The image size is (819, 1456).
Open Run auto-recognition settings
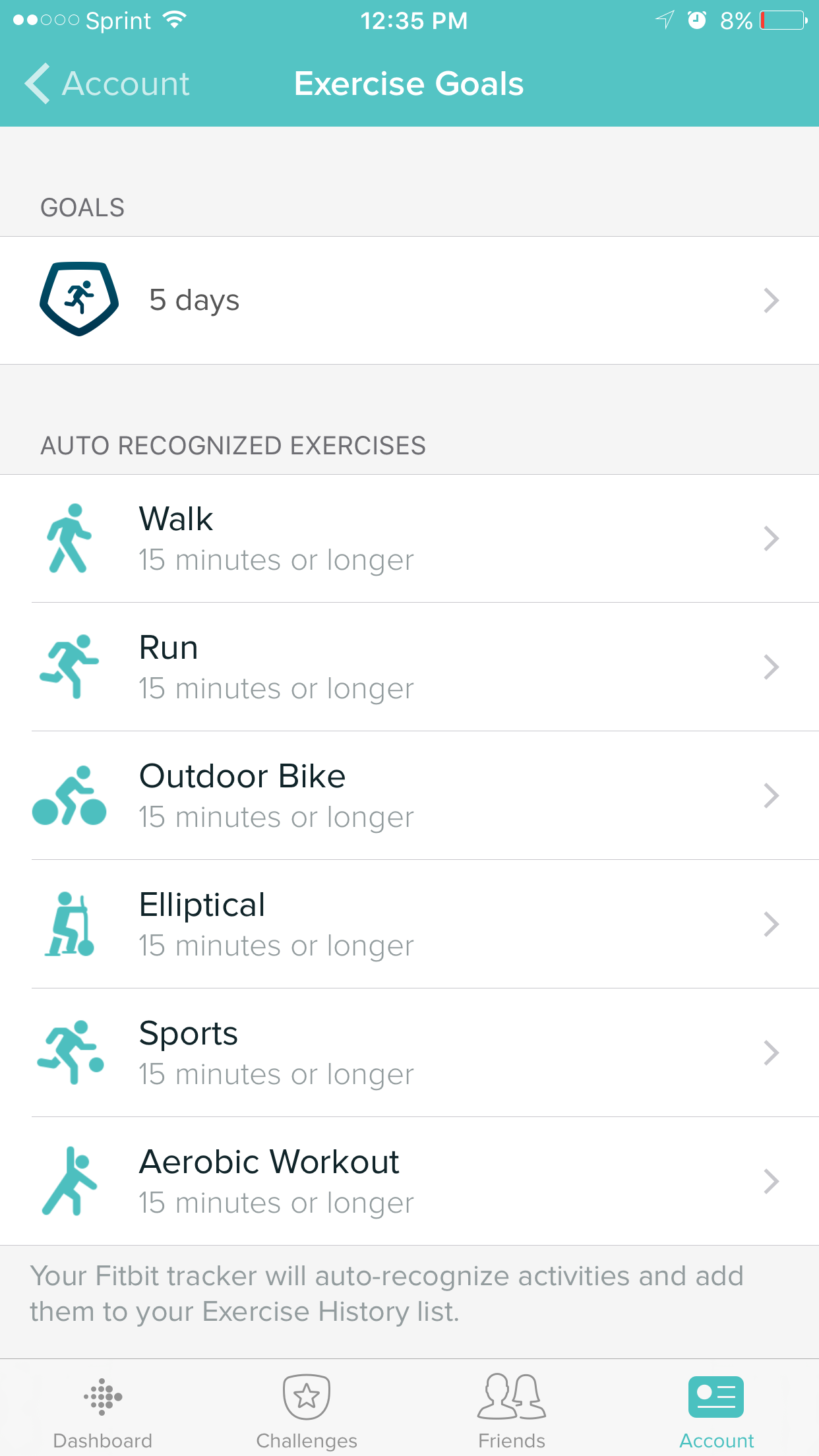pyautogui.click(x=409, y=667)
